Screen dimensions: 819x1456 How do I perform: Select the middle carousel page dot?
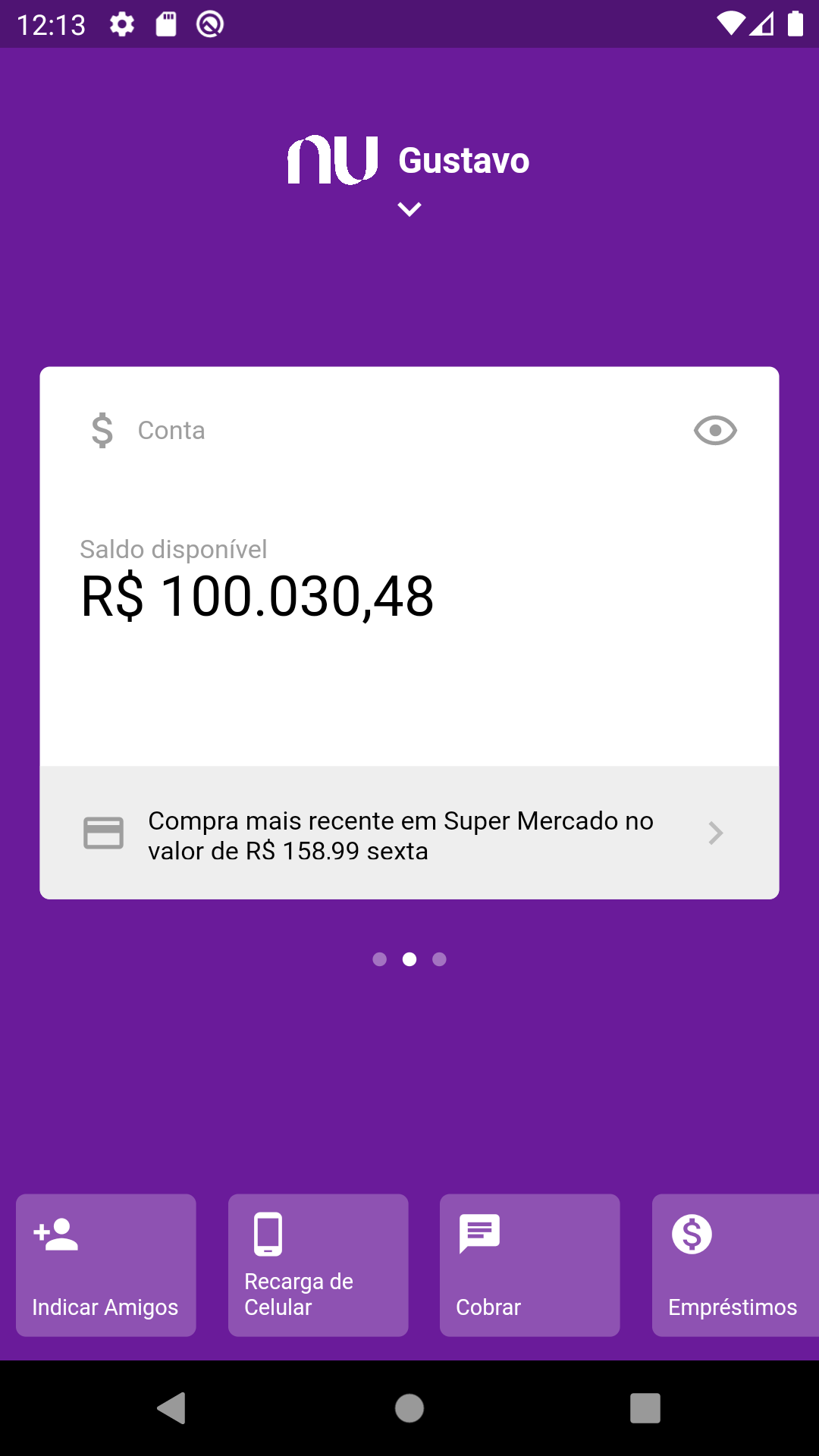(409, 959)
